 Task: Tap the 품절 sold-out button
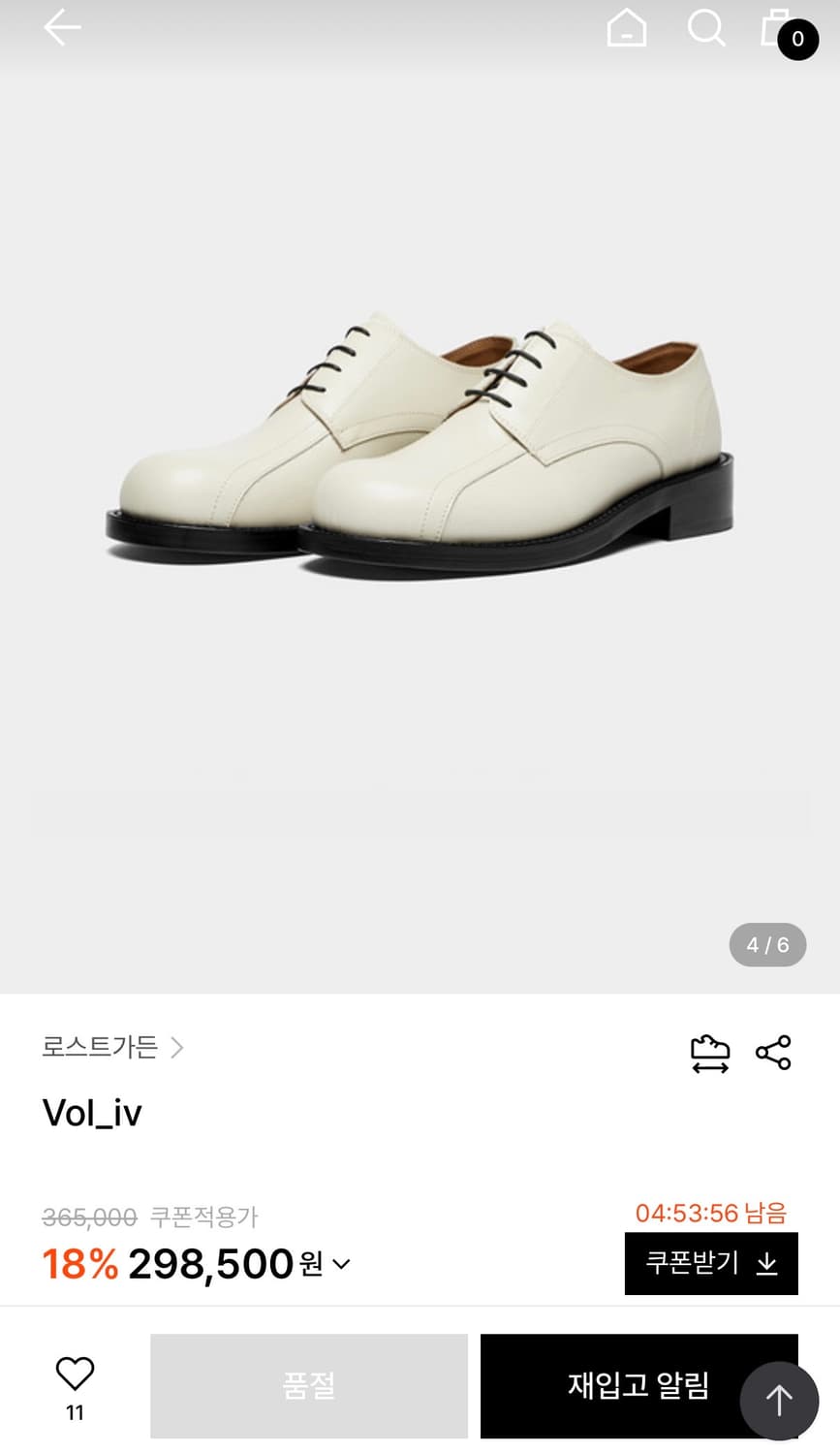point(308,1386)
